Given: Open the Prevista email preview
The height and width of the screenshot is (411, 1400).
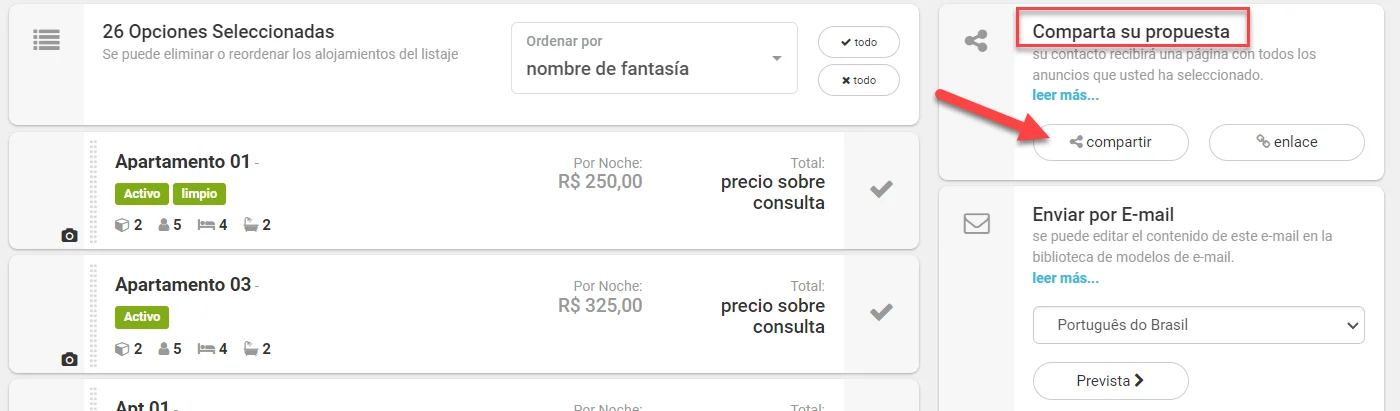Looking at the screenshot, I should pyautogui.click(x=1110, y=380).
